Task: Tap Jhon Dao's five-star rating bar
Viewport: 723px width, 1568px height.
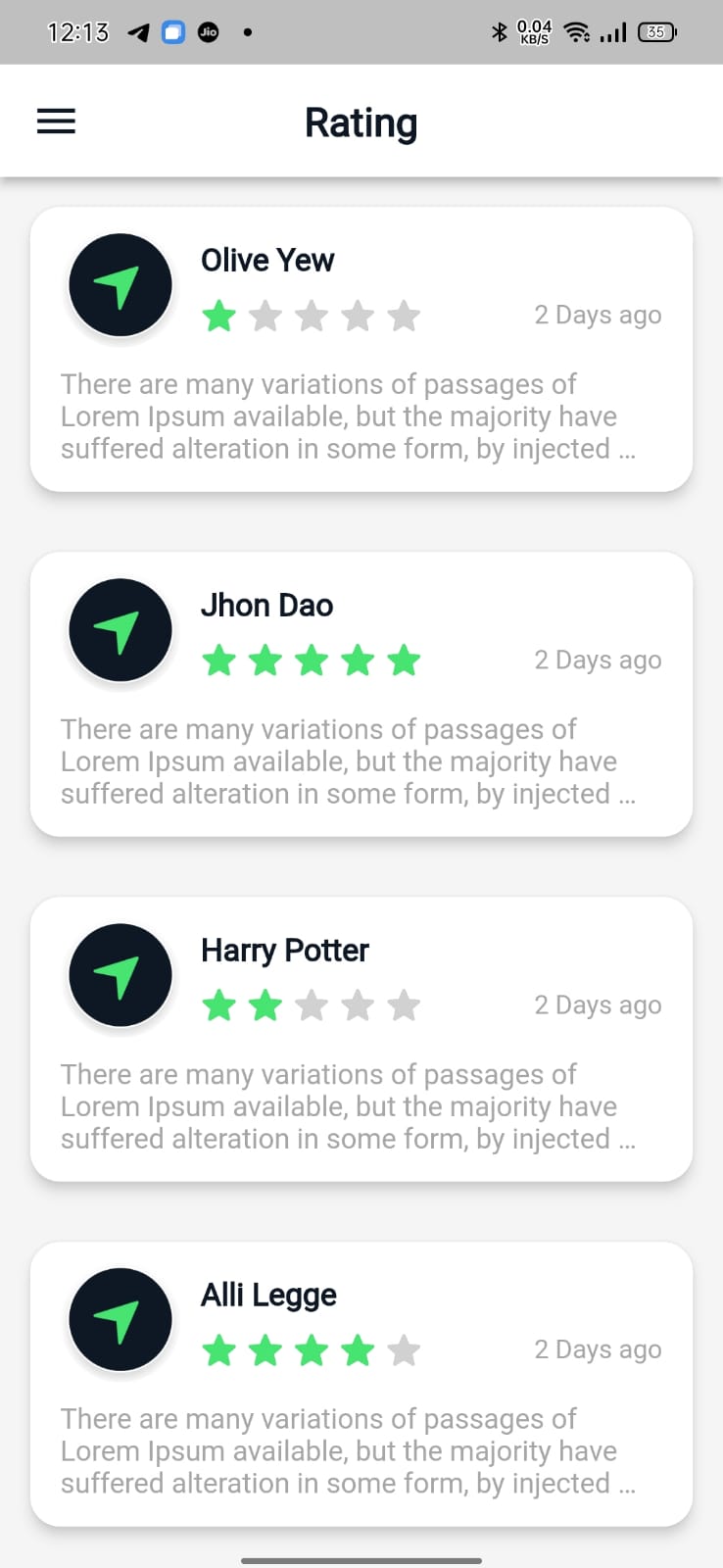Action: click(x=313, y=660)
